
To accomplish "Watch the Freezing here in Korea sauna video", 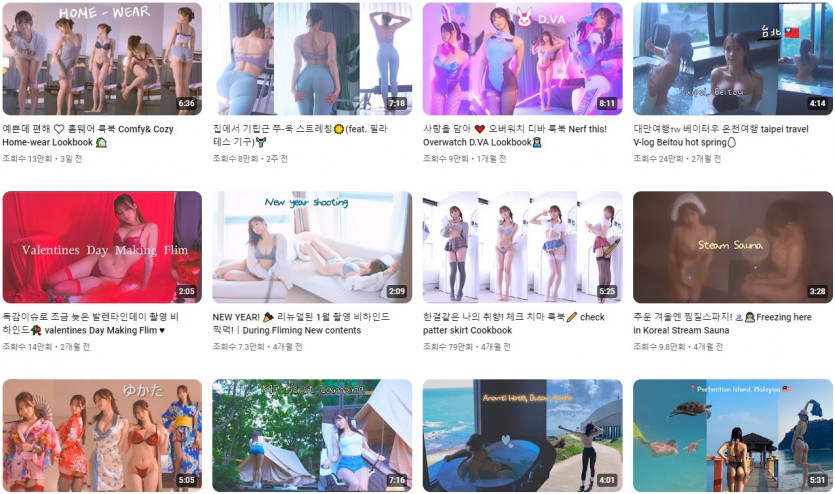I will pyautogui.click(x=732, y=247).
